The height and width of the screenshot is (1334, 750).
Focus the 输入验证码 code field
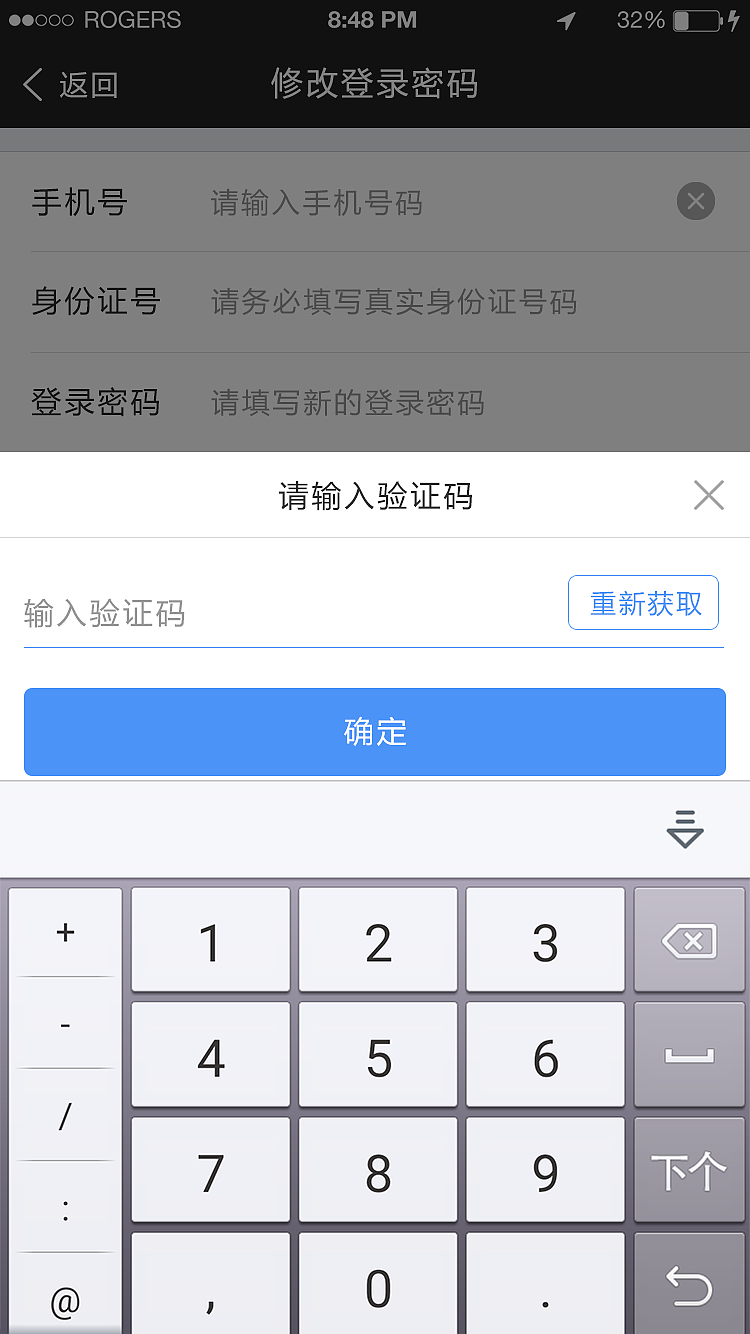[290, 612]
